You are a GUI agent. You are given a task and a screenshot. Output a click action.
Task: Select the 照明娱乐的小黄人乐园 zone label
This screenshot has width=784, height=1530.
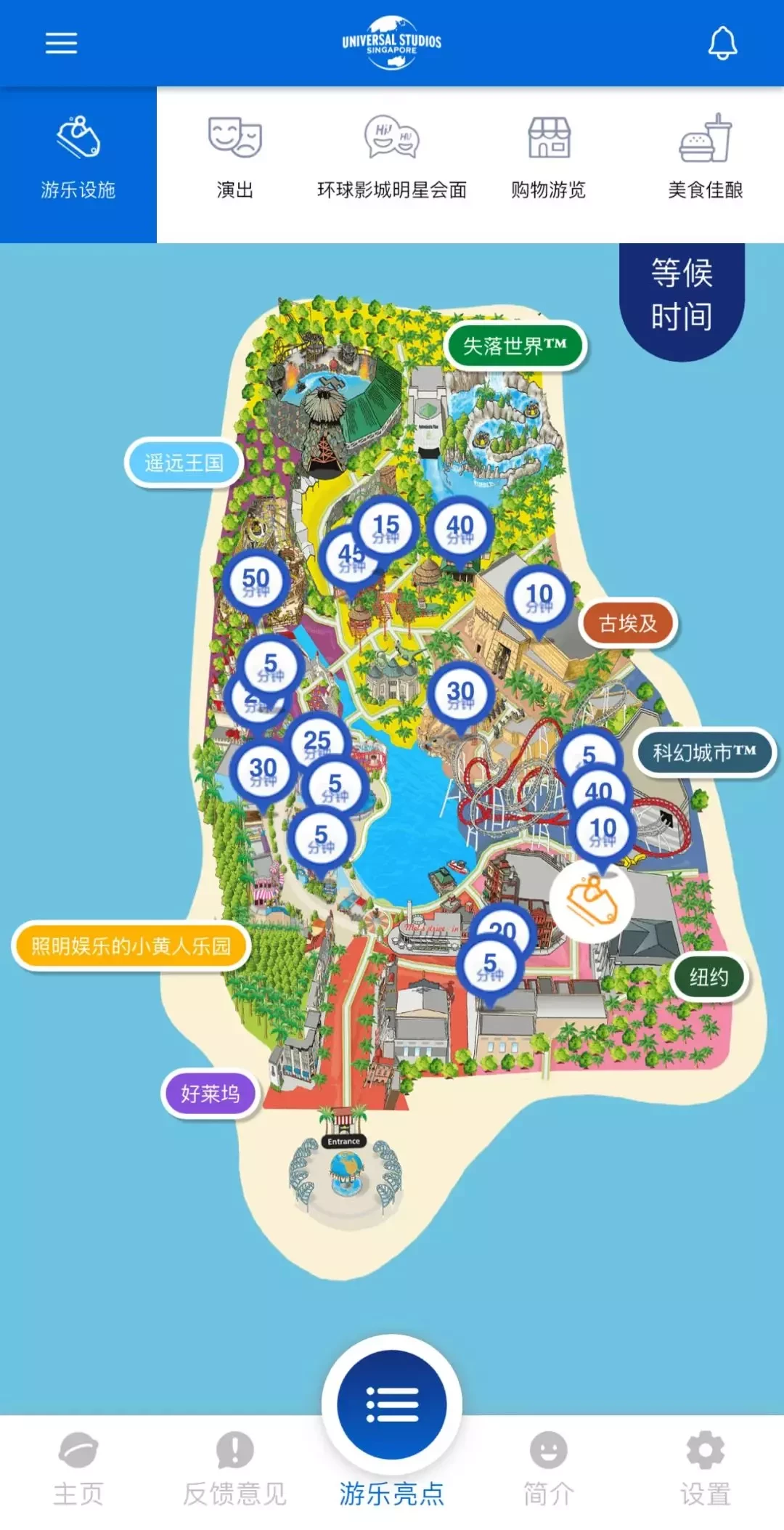point(131,945)
